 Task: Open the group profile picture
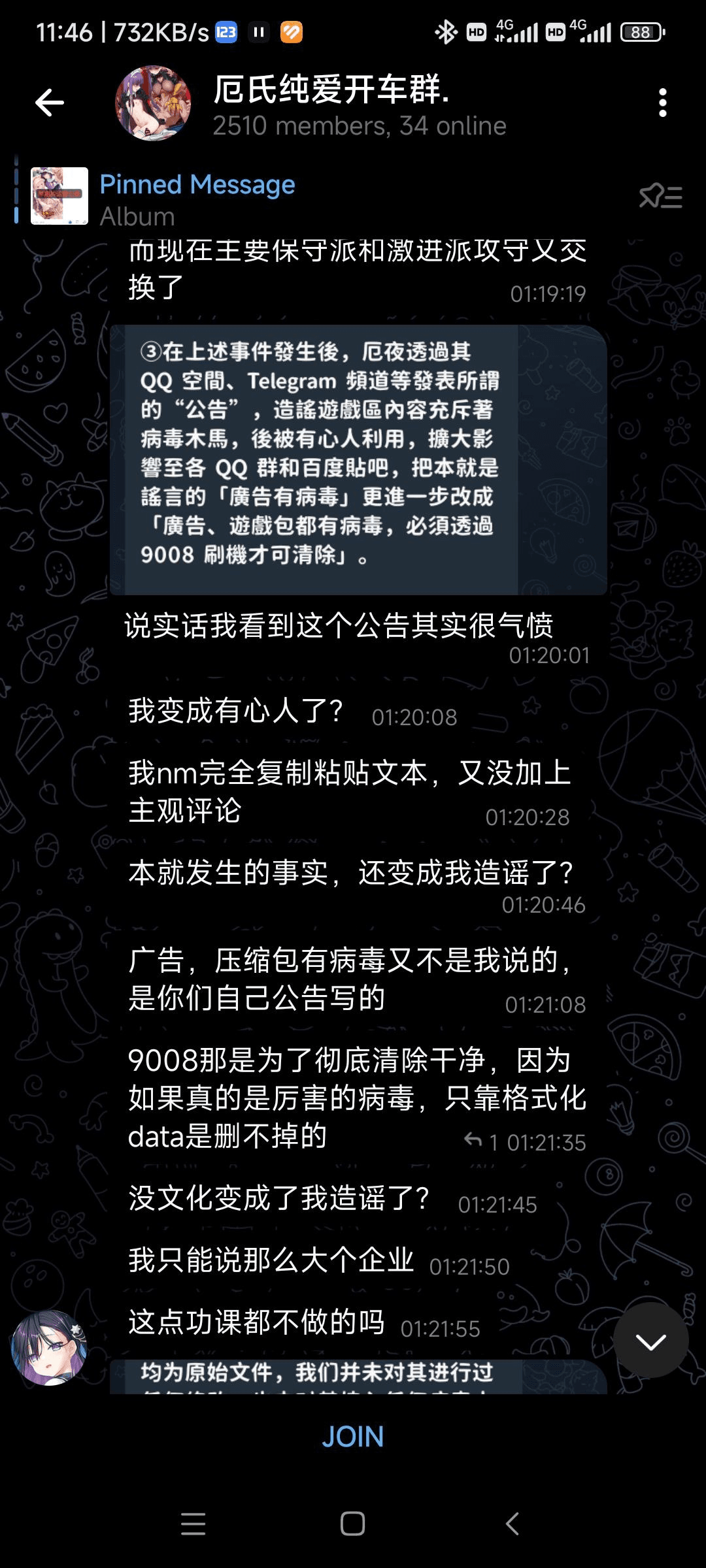(153, 103)
